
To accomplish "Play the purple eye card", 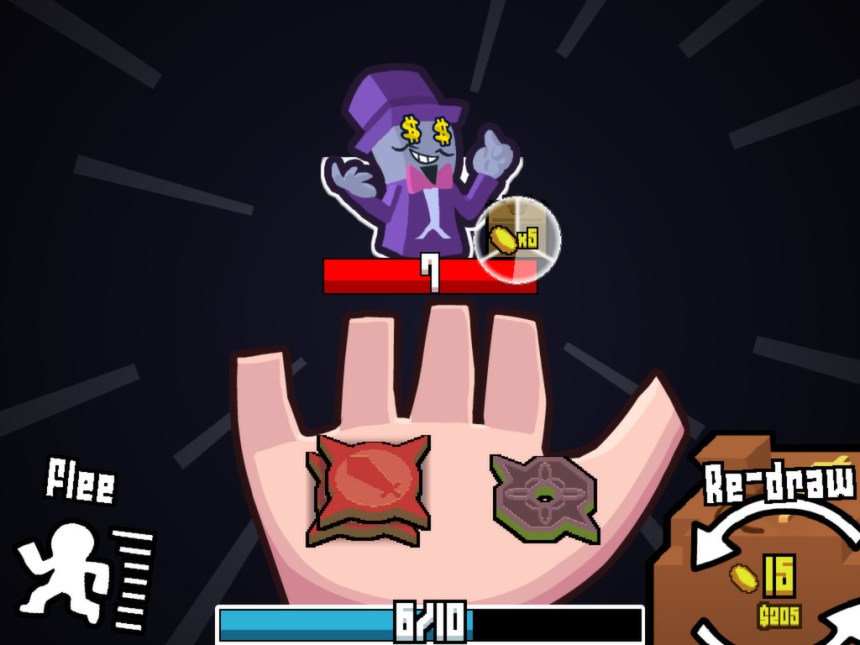I will coord(545,497).
